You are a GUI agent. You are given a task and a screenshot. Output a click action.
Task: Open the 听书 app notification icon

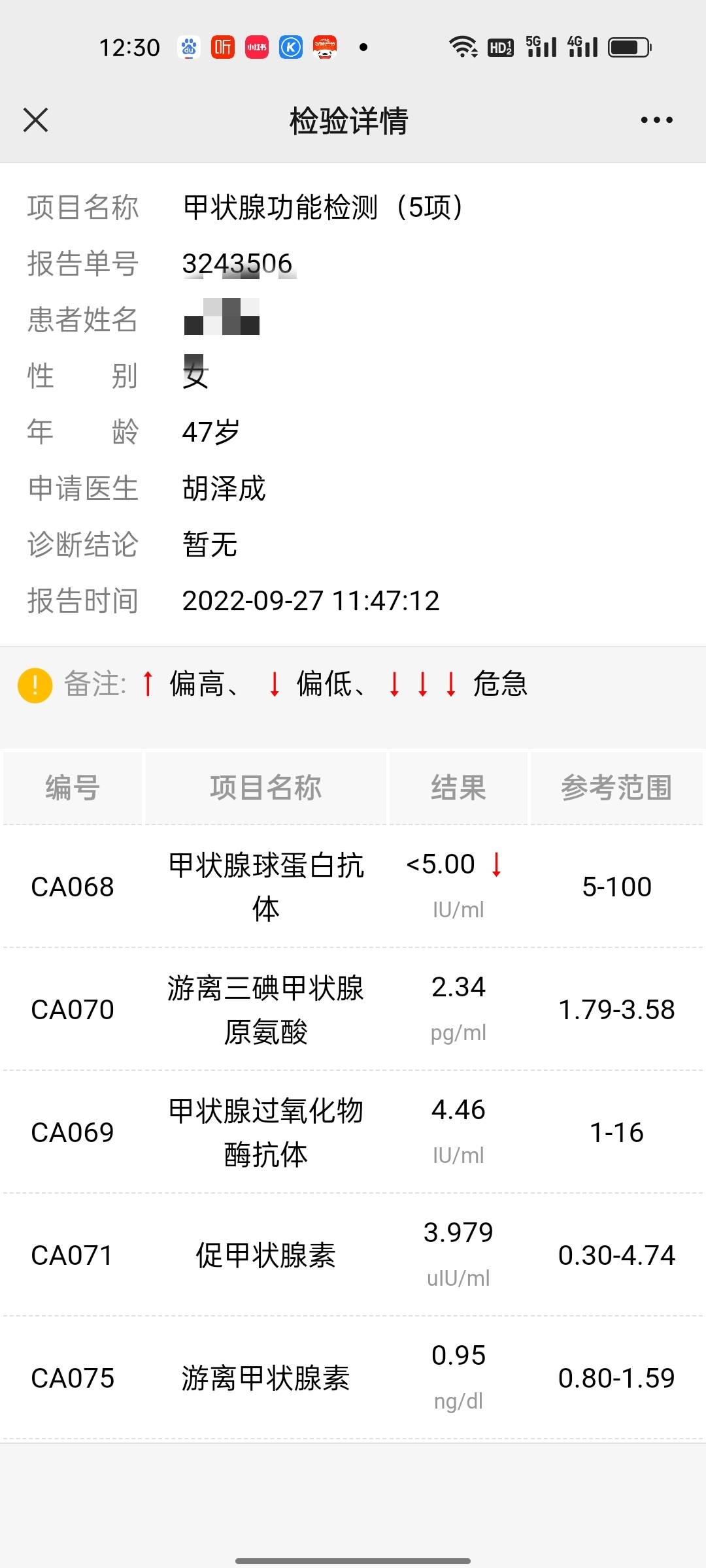point(222,46)
